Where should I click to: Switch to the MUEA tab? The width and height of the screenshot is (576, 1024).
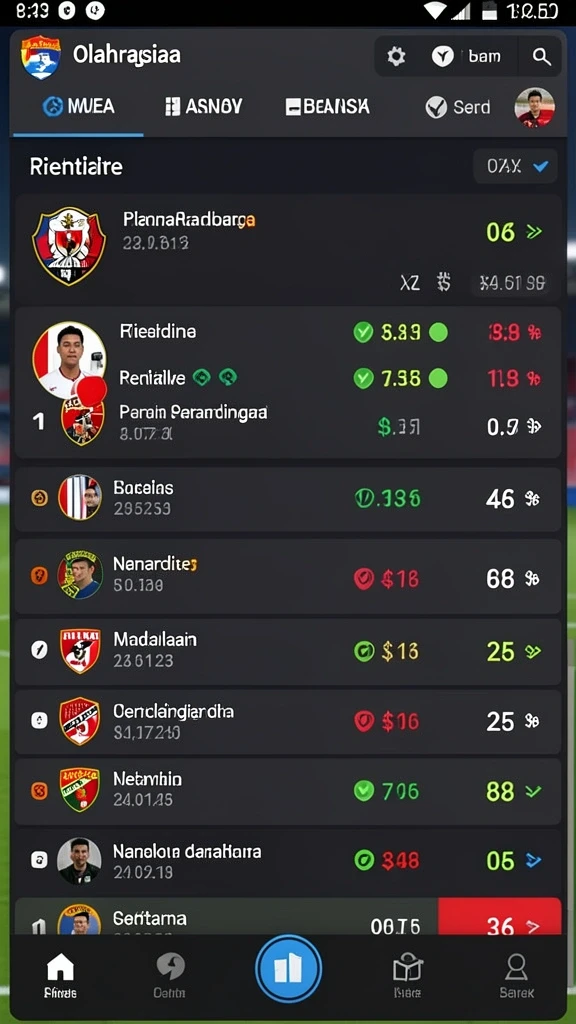[x=78, y=106]
